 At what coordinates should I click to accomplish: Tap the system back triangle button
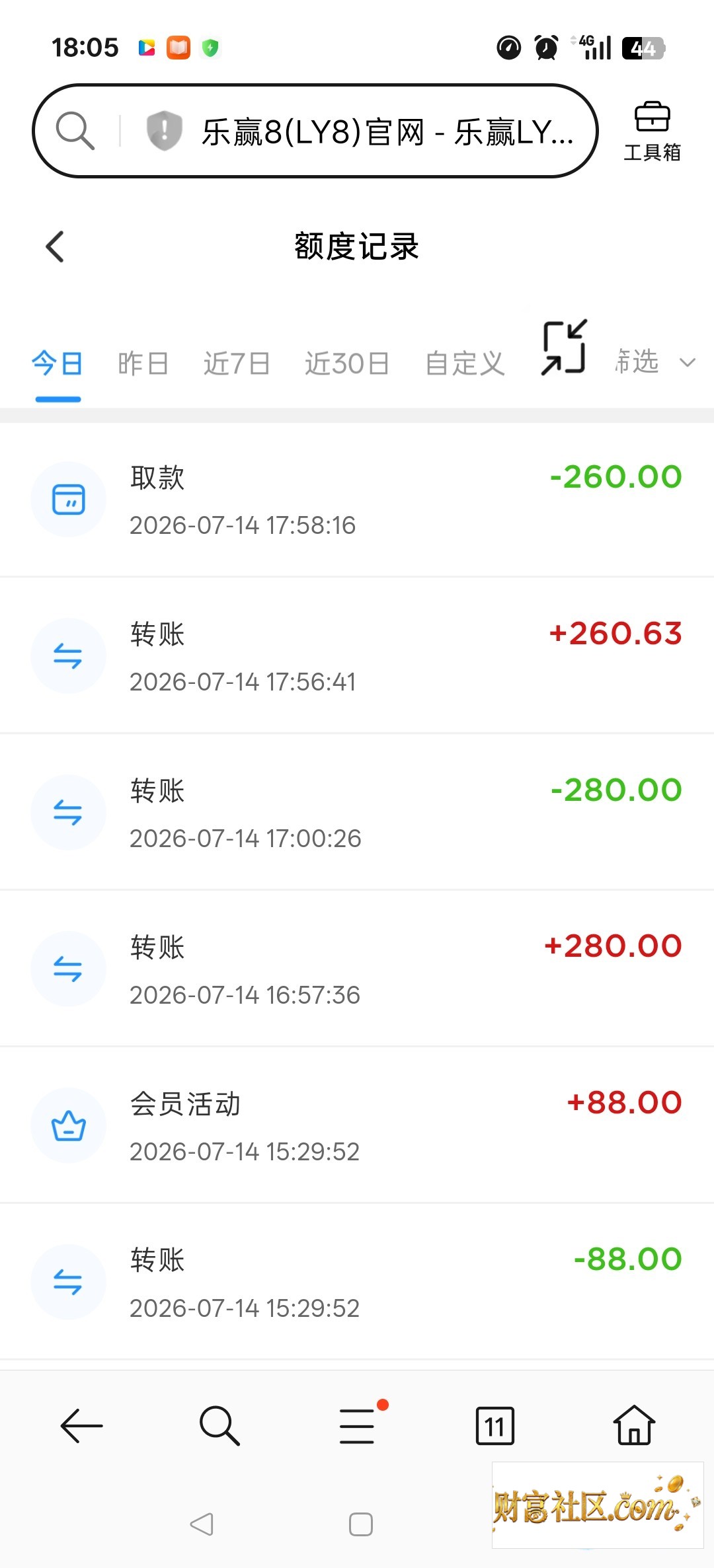(202, 1524)
